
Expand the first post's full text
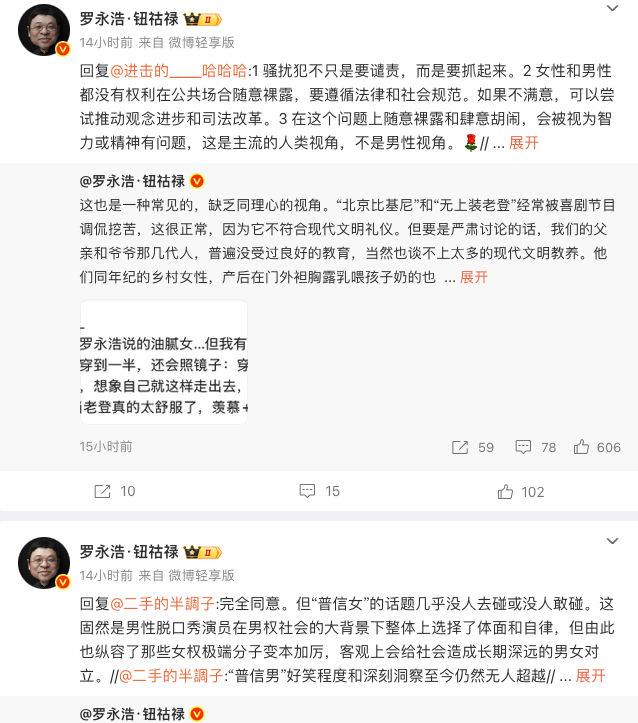tap(523, 143)
